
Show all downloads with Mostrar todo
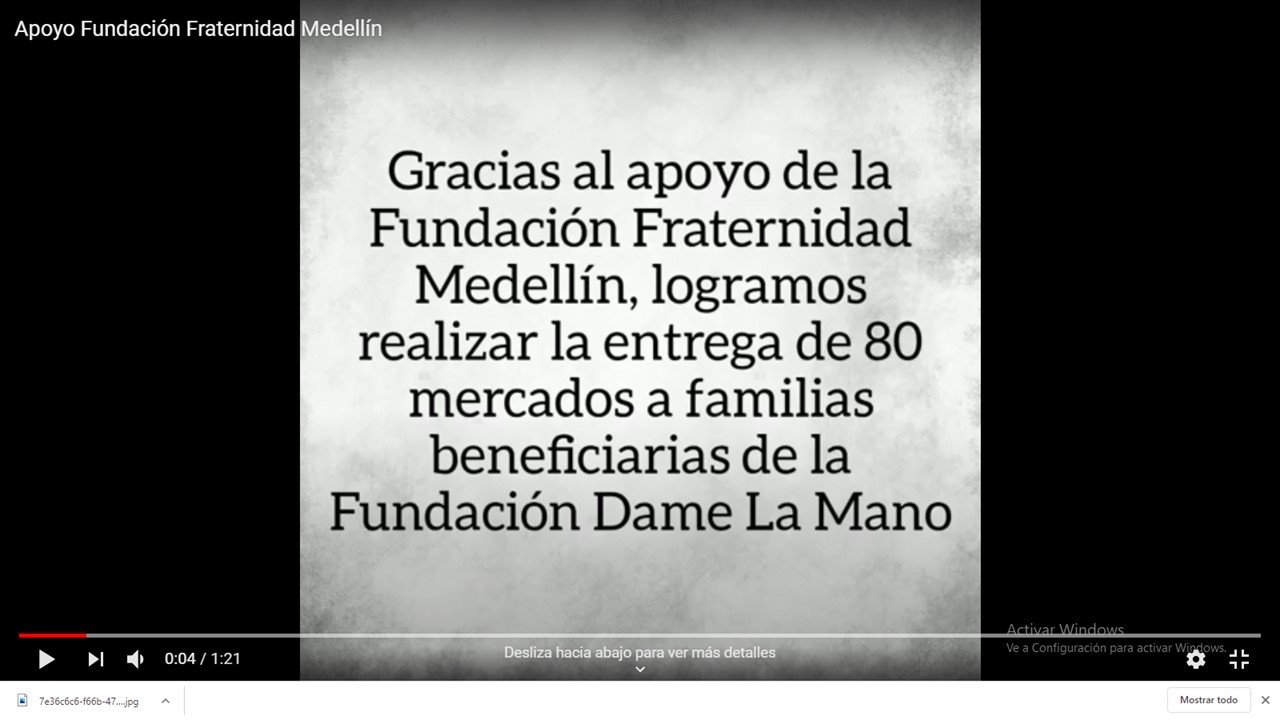pyautogui.click(x=1208, y=700)
